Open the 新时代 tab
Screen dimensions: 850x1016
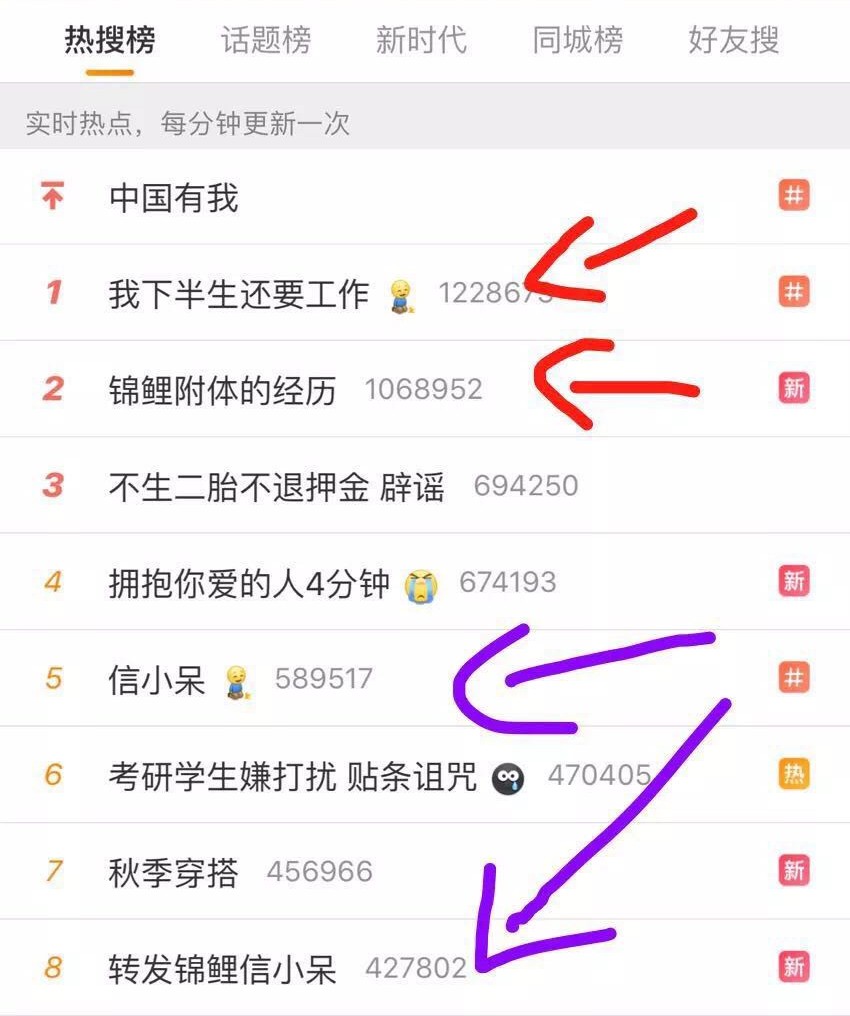tap(419, 40)
